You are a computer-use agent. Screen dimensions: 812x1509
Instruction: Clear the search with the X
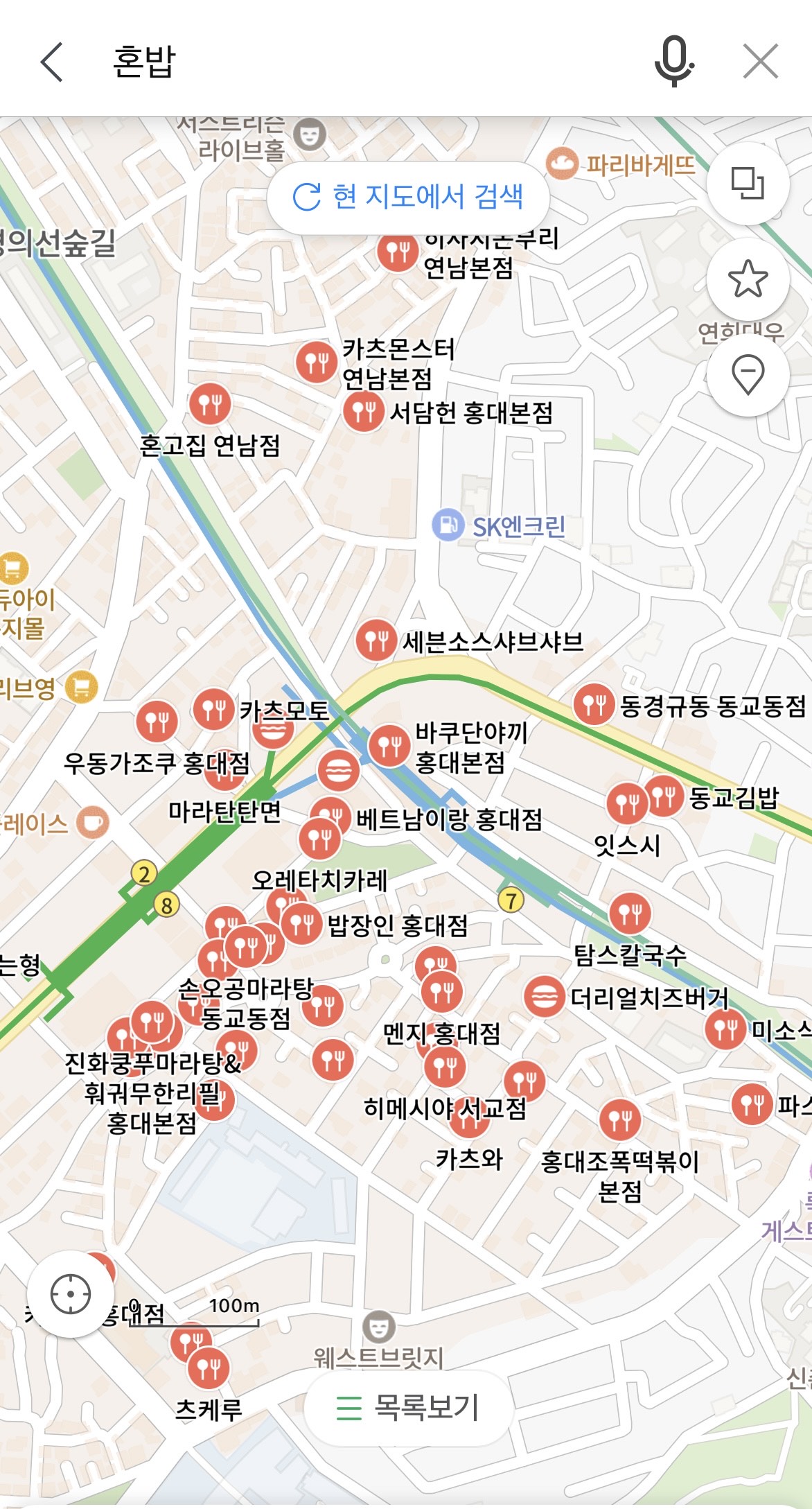pyautogui.click(x=760, y=62)
